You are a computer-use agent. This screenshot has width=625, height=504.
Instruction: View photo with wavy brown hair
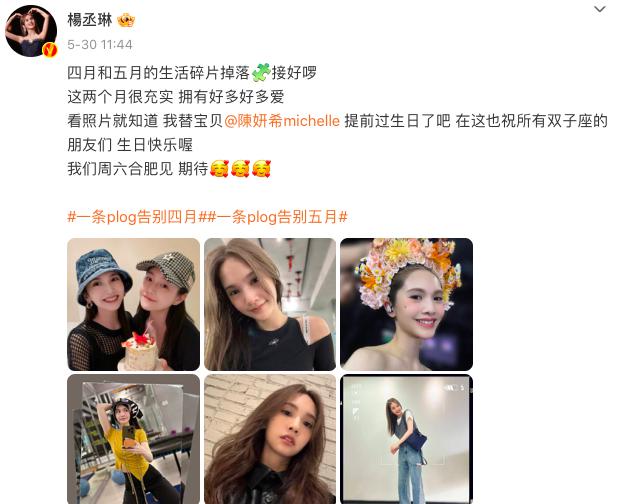pos(270,440)
